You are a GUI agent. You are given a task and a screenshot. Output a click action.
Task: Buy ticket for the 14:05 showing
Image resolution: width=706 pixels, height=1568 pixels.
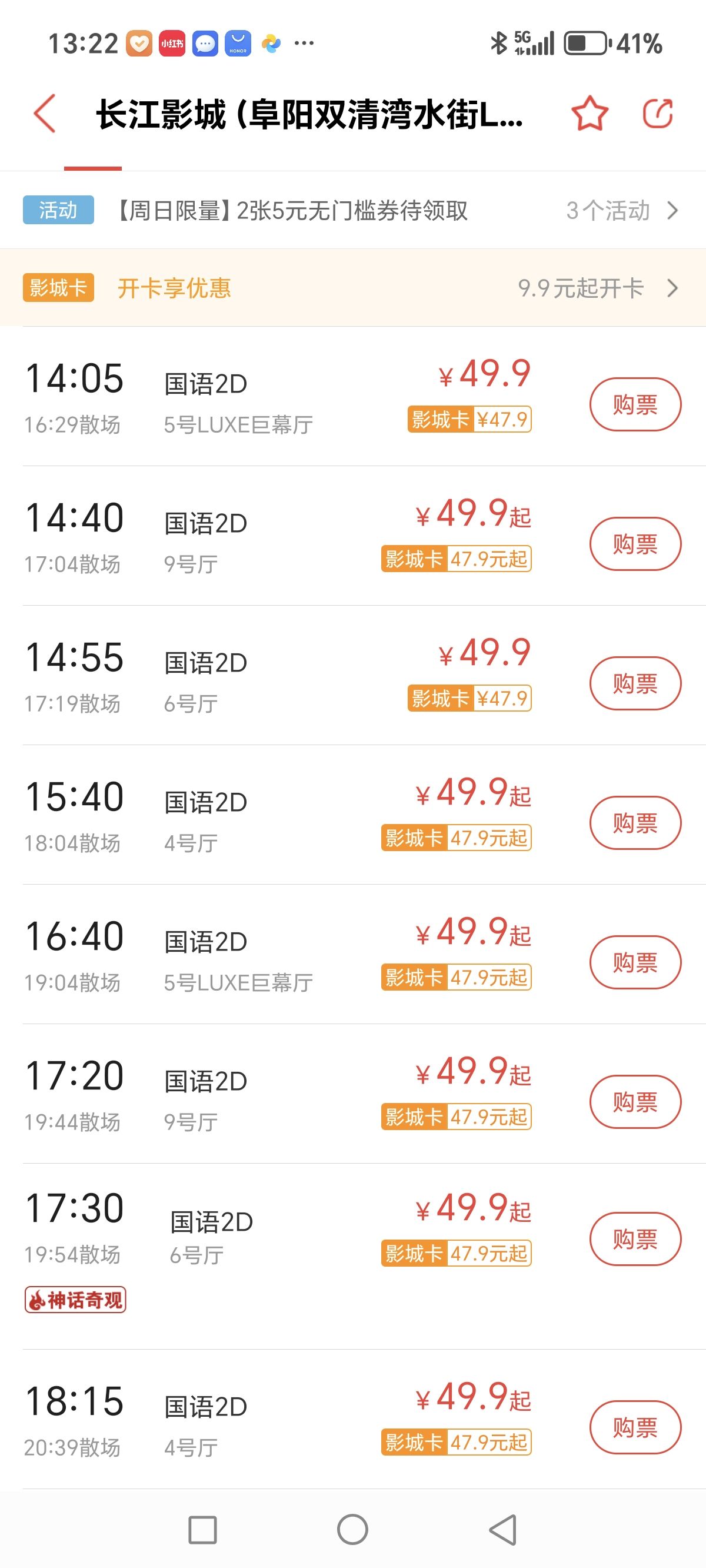pos(635,405)
